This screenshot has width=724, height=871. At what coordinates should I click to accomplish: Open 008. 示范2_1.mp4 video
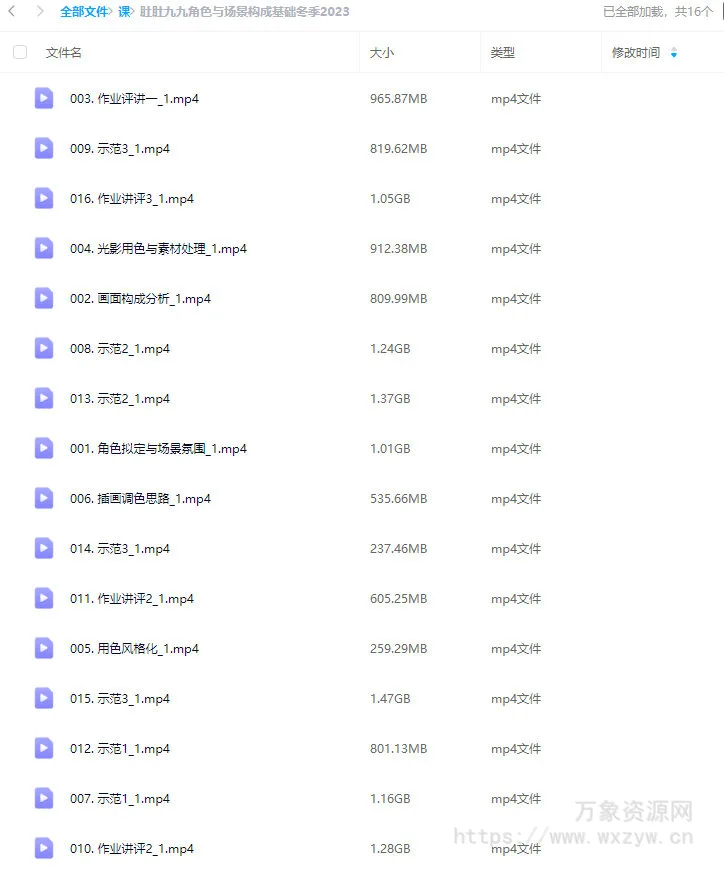(x=119, y=349)
